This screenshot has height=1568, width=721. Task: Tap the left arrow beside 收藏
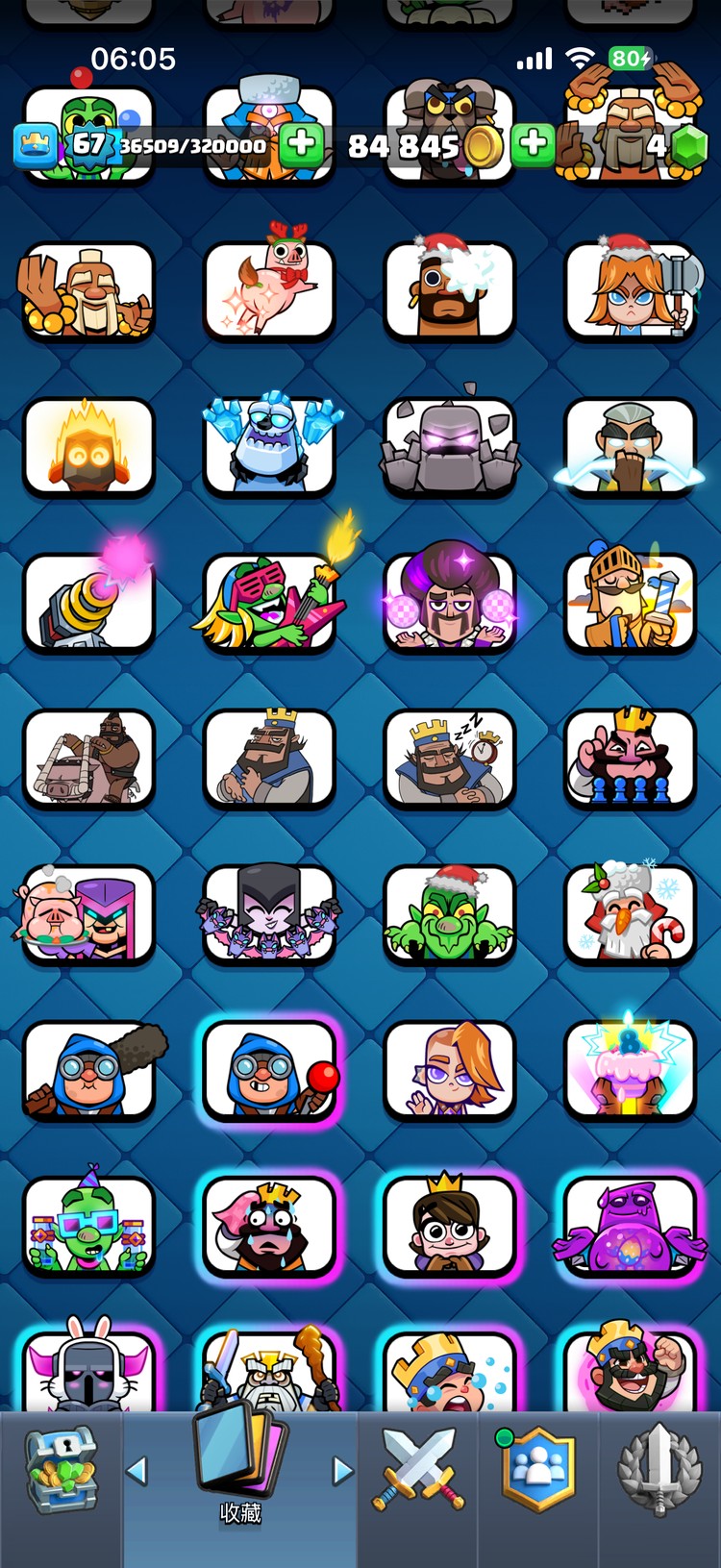pos(137,1470)
